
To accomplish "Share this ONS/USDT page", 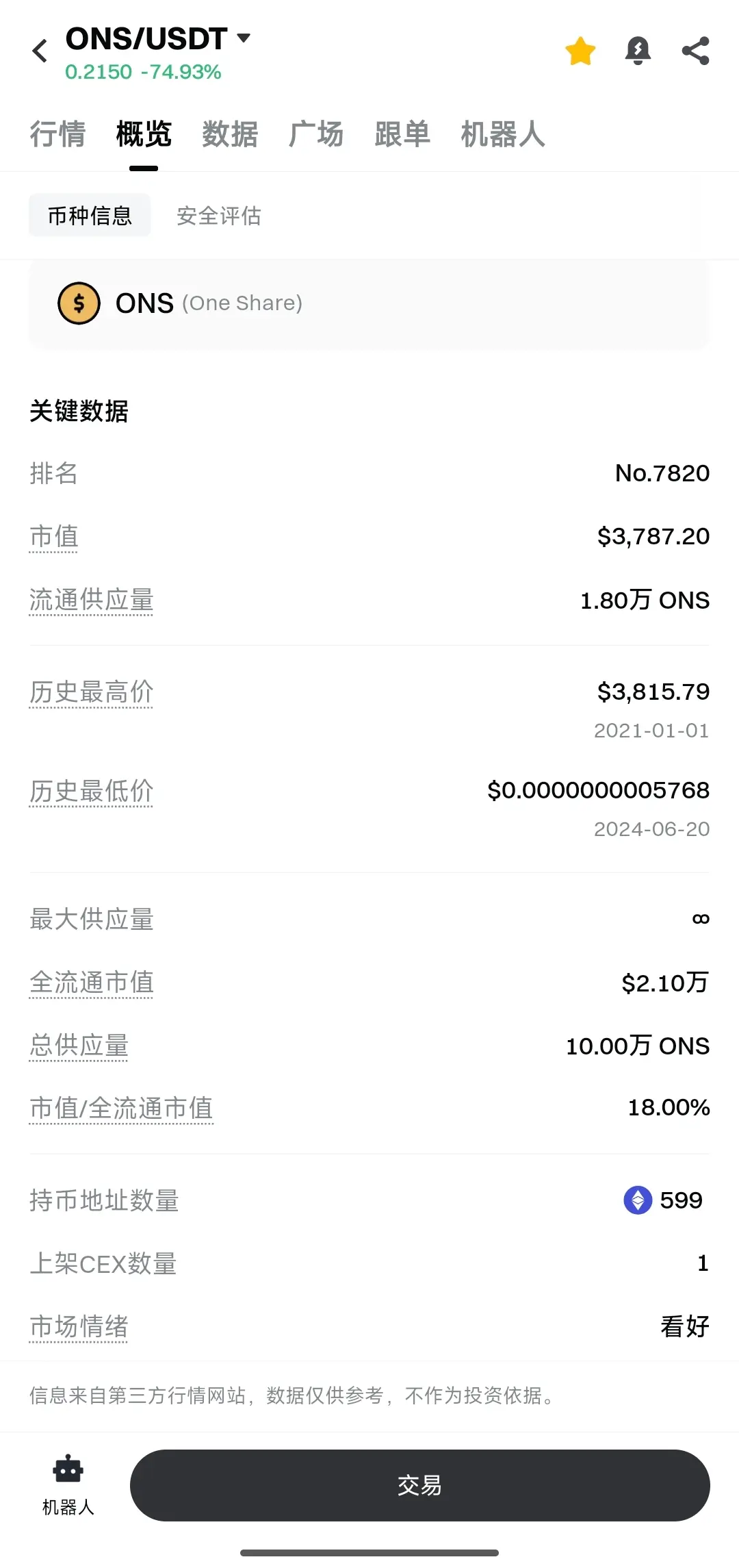I will (695, 51).
